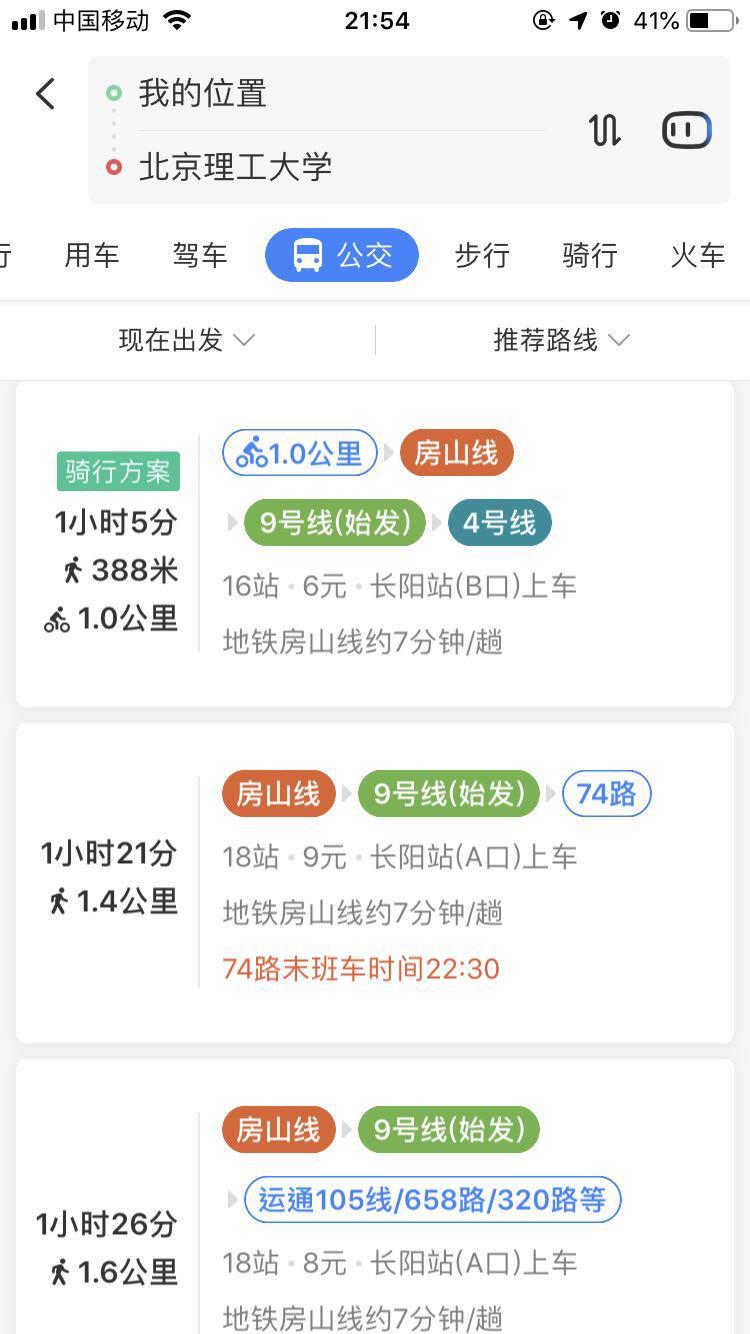The image size is (750, 1334).
Task: Switch to the 骑行 cycling tab
Action: [x=590, y=255]
